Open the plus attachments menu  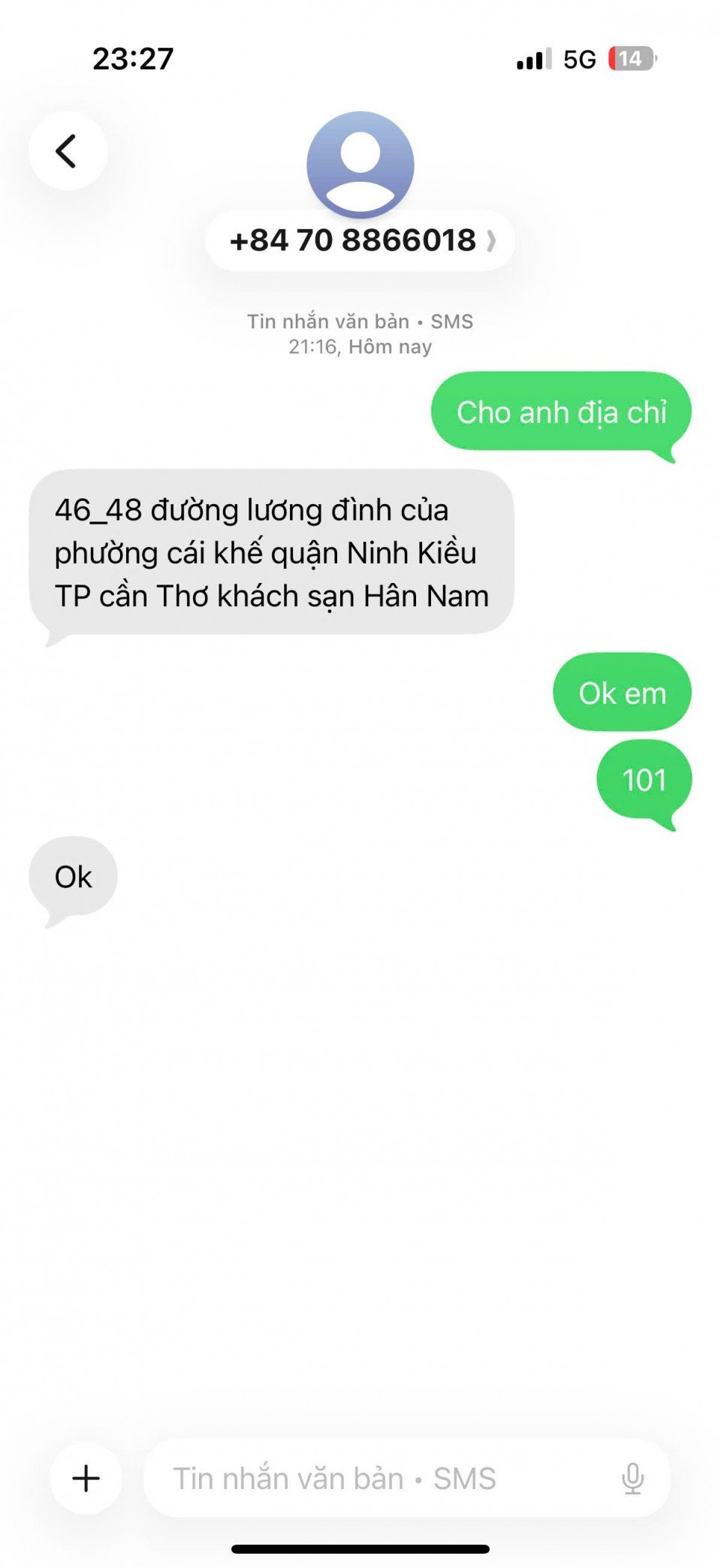point(86,1478)
